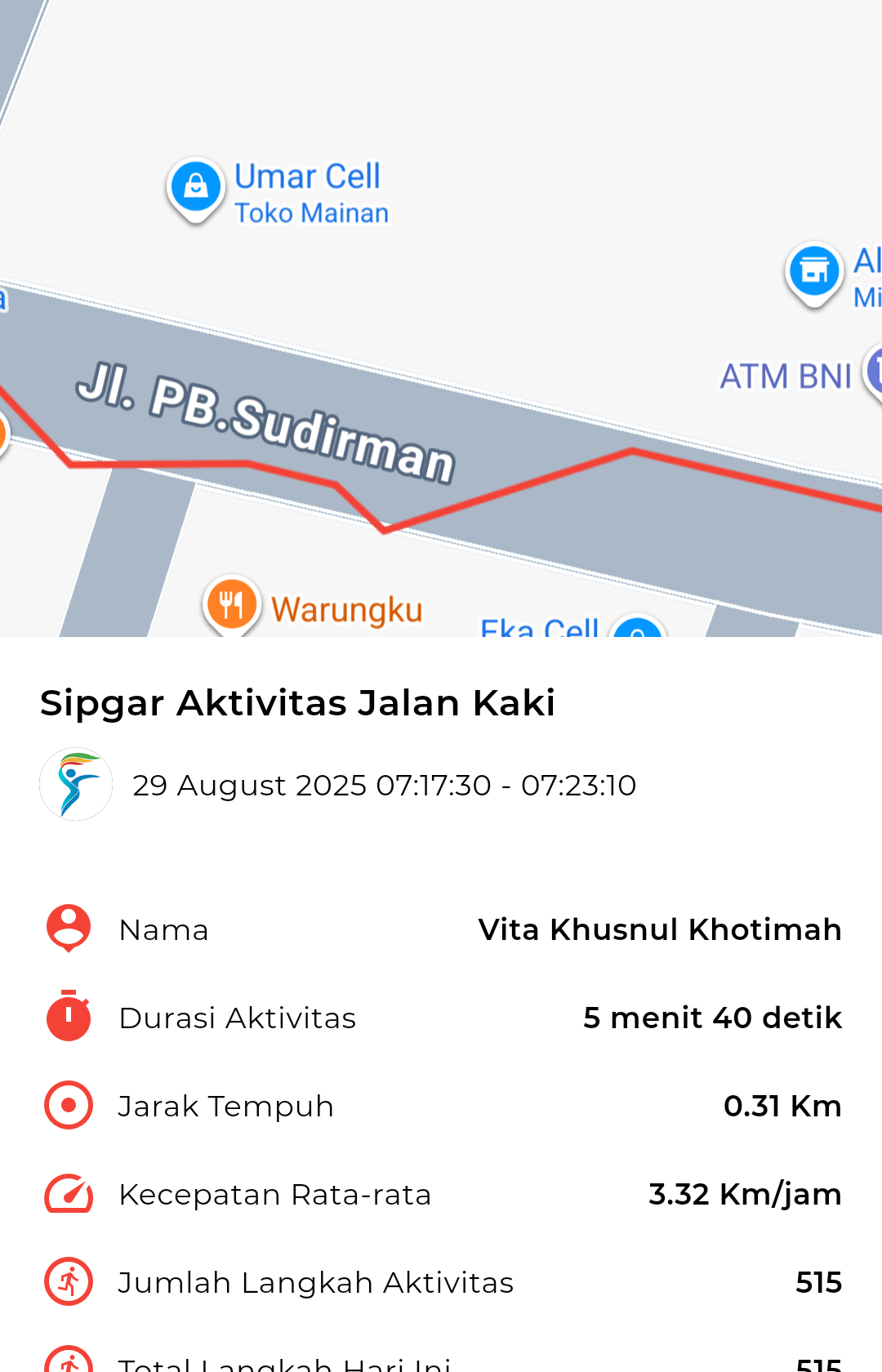
Task: Select the Warungku restaurant marker
Action: click(x=232, y=605)
